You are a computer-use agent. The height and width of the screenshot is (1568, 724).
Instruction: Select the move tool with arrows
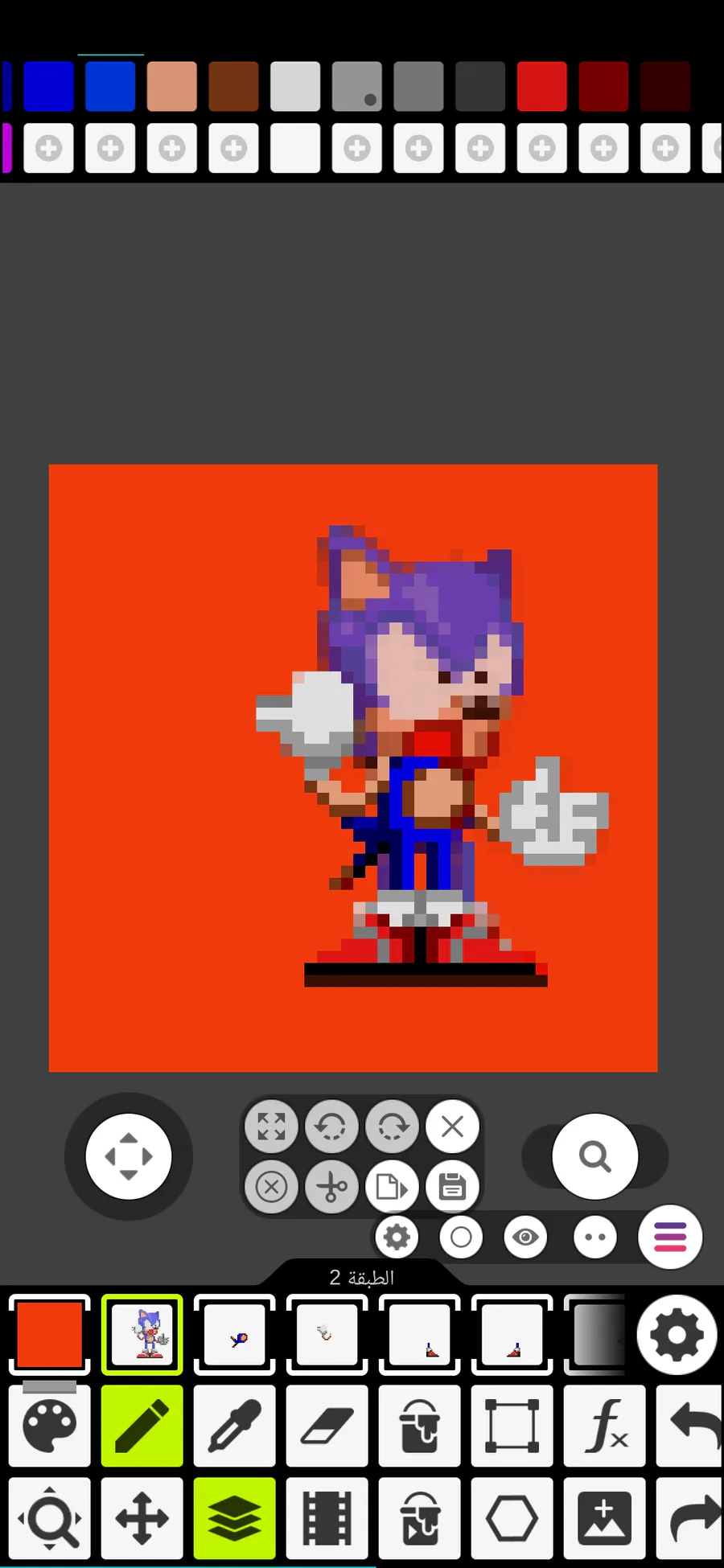(x=142, y=1518)
